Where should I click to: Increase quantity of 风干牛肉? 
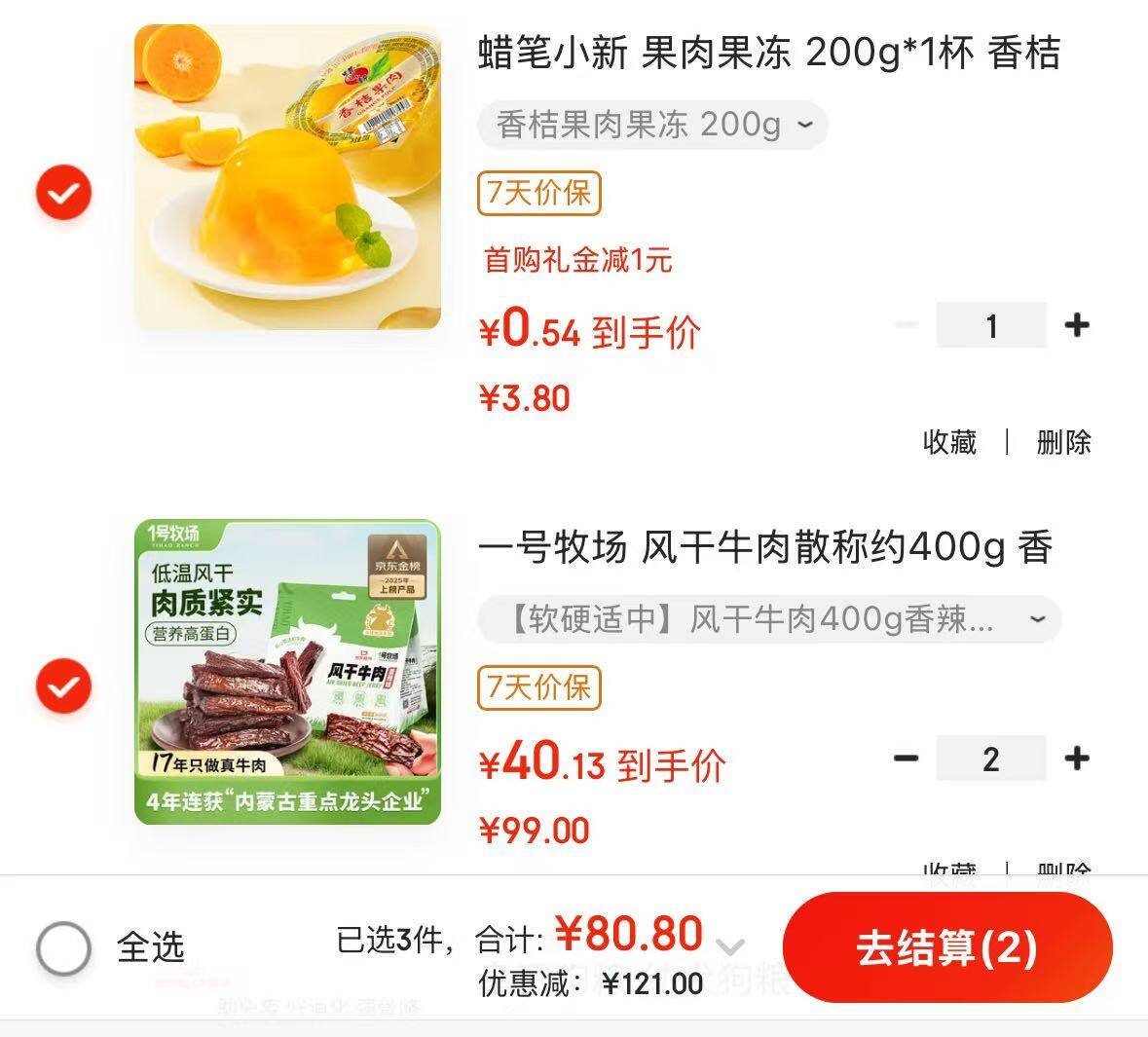point(1076,759)
